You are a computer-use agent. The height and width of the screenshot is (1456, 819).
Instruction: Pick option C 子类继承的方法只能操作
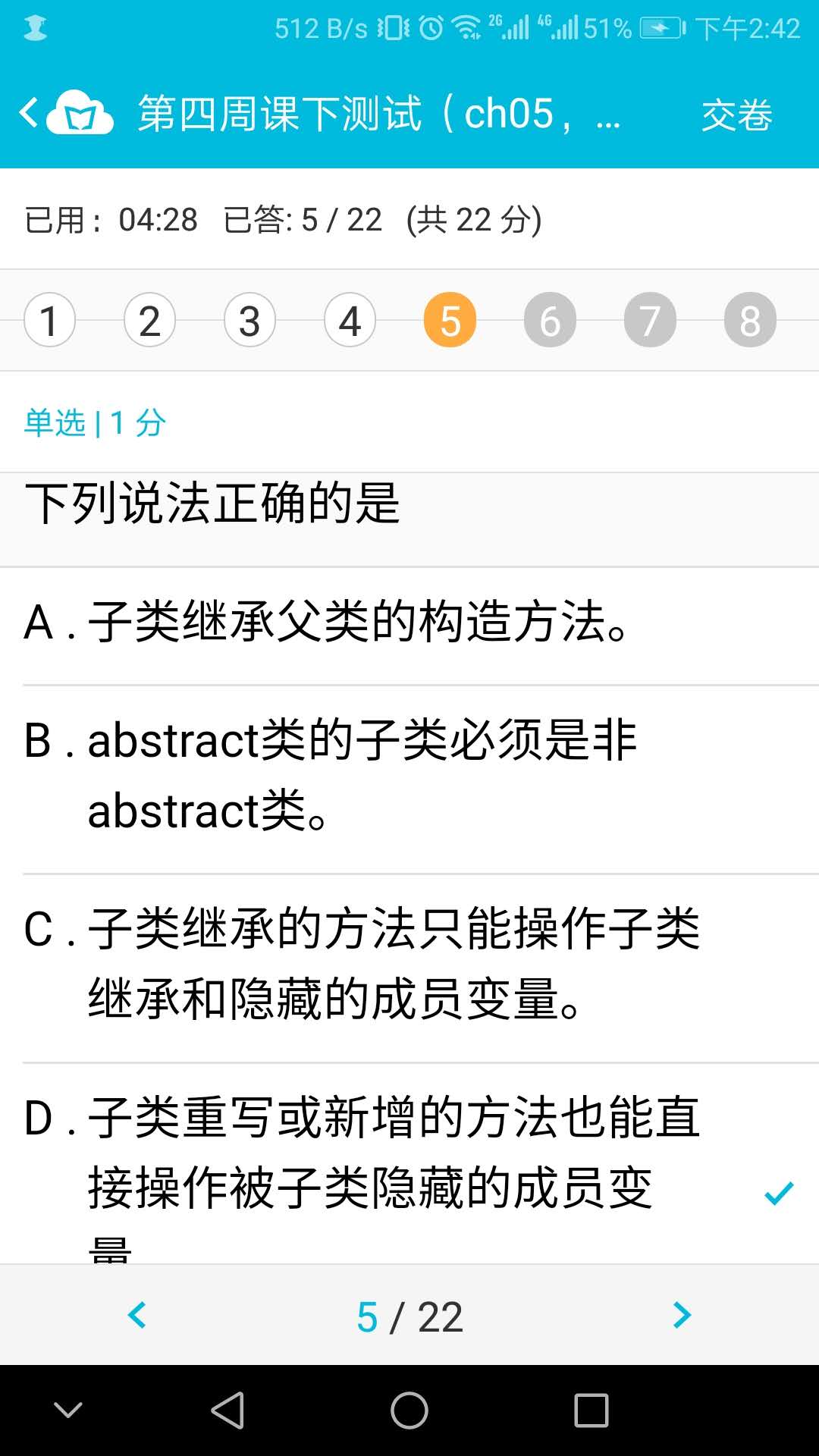click(409, 968)
